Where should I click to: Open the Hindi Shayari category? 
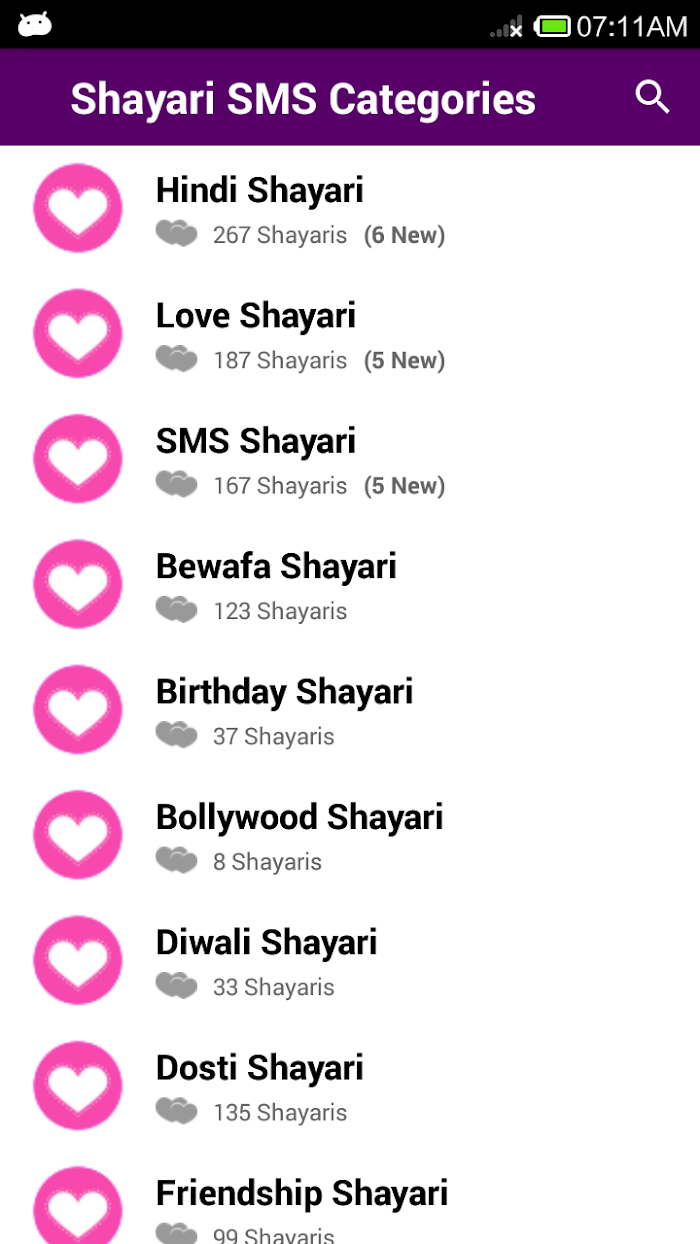[x=350, y=209]
